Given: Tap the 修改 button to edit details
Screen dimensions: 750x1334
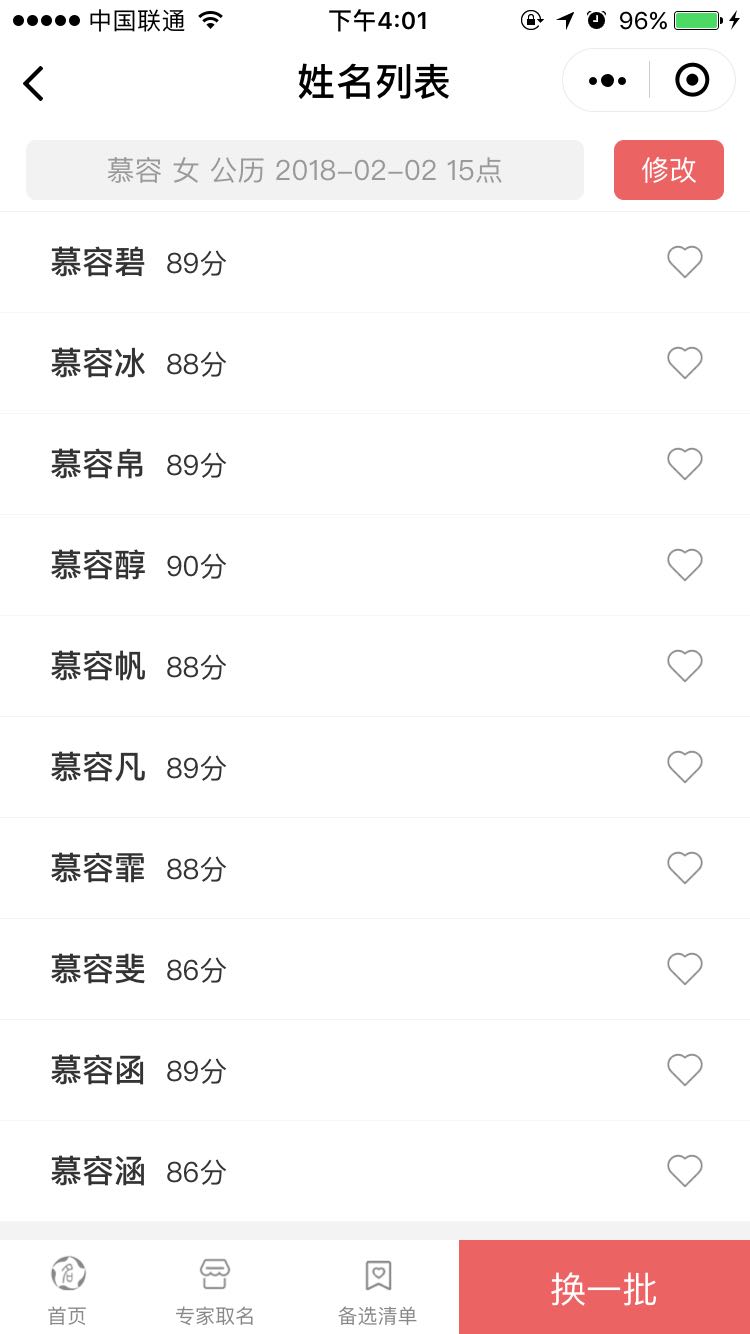Looking at the screenshot, I should (x=669, y=170).
